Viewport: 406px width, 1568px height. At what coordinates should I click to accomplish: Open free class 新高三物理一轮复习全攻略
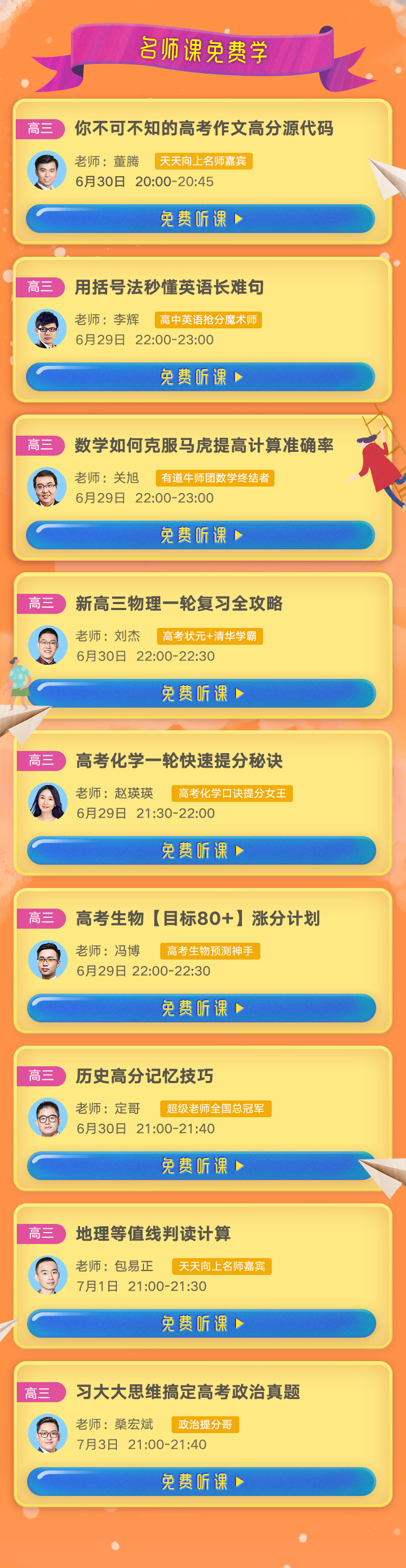(x=202, y=694)
